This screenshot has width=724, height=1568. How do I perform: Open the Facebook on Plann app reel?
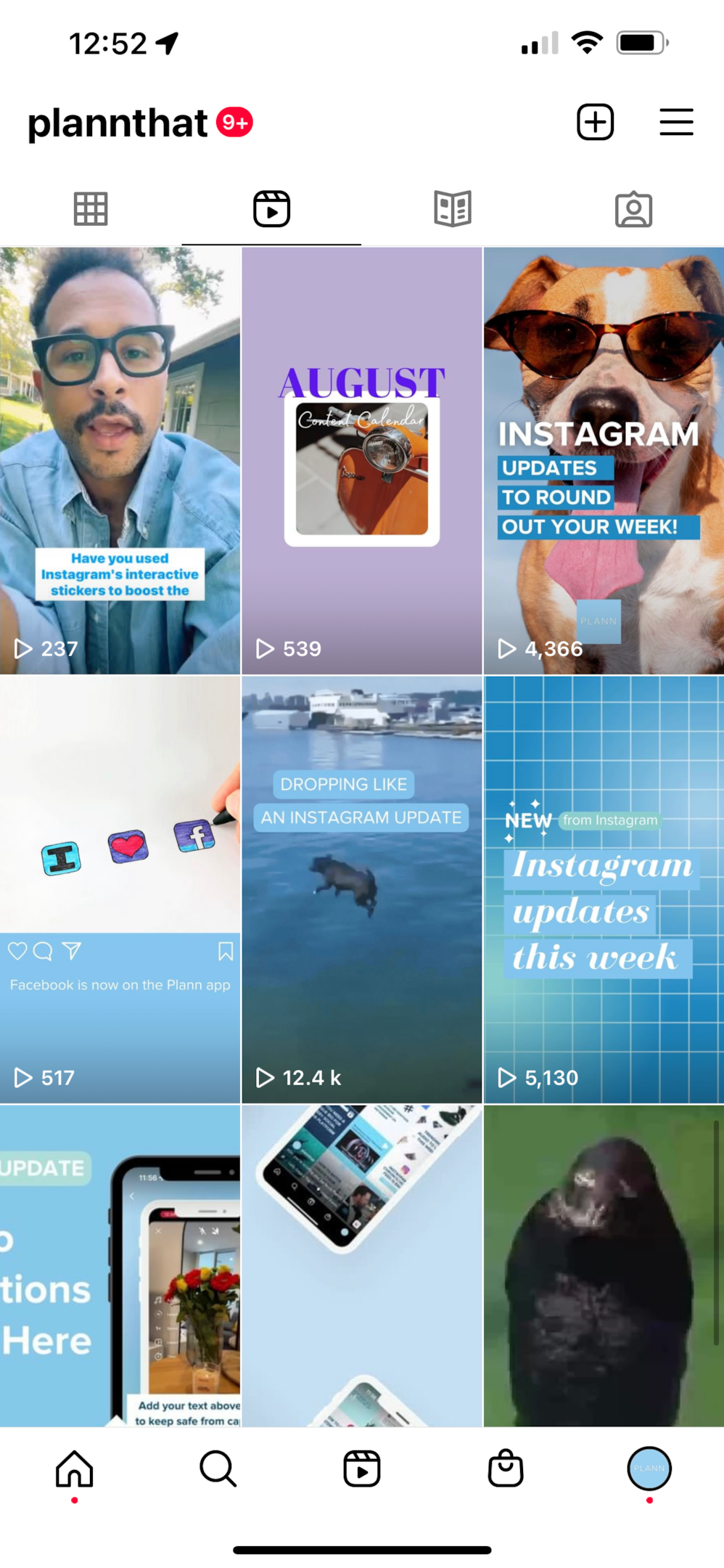click(x=120, y=889)
